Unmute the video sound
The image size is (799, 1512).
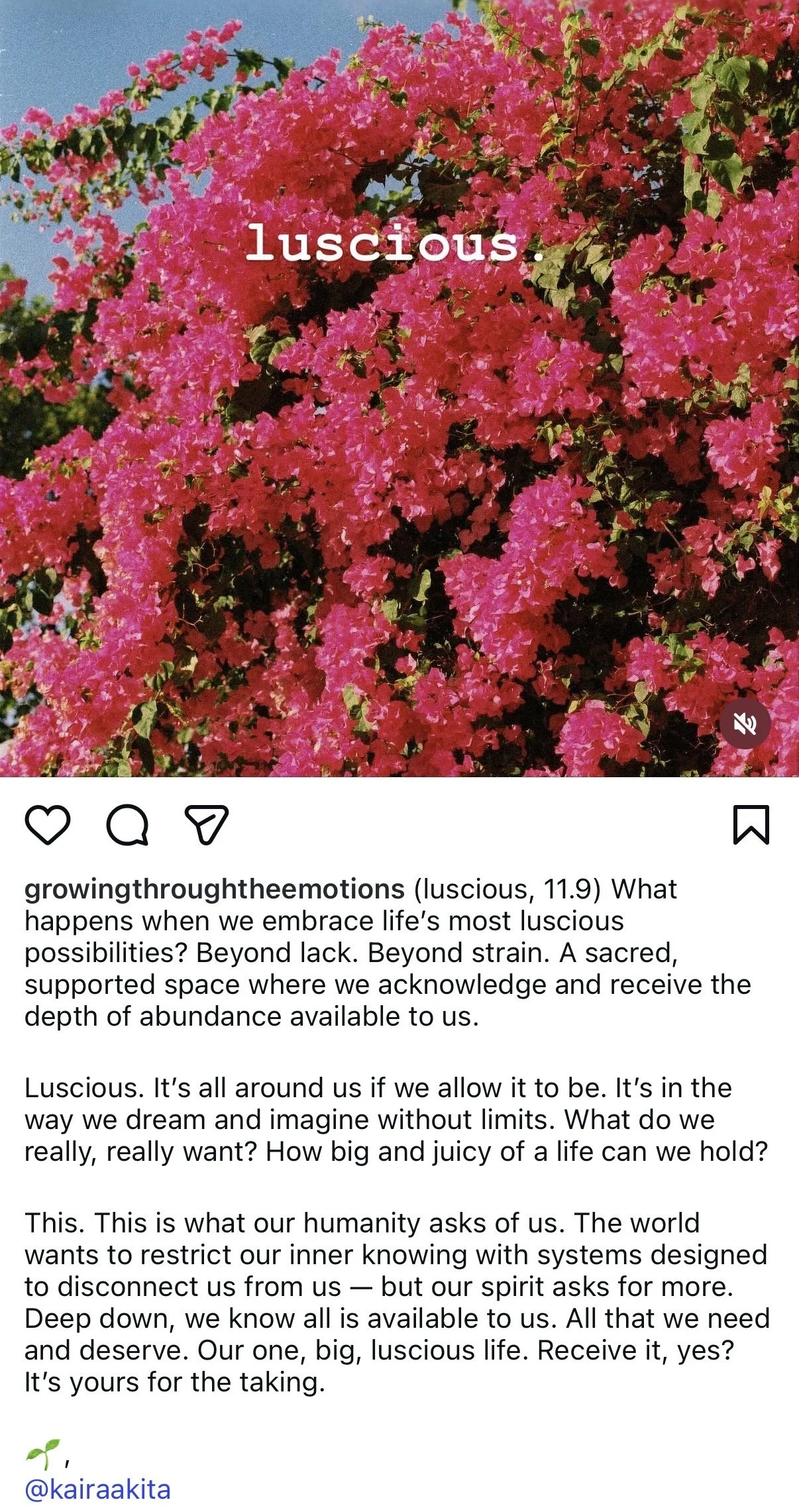[745, 724]
